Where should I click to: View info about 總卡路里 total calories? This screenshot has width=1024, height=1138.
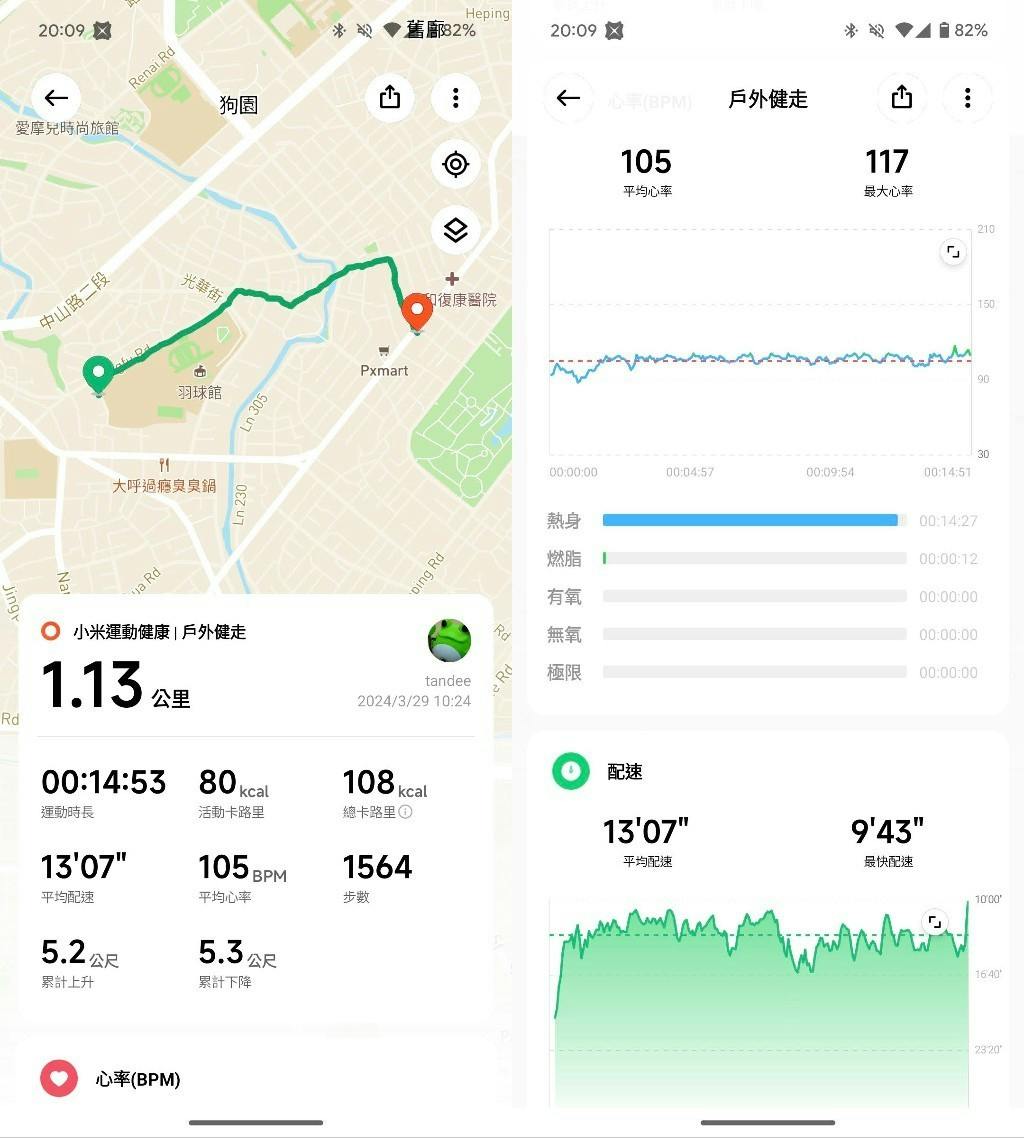click(x=406, y=812)
